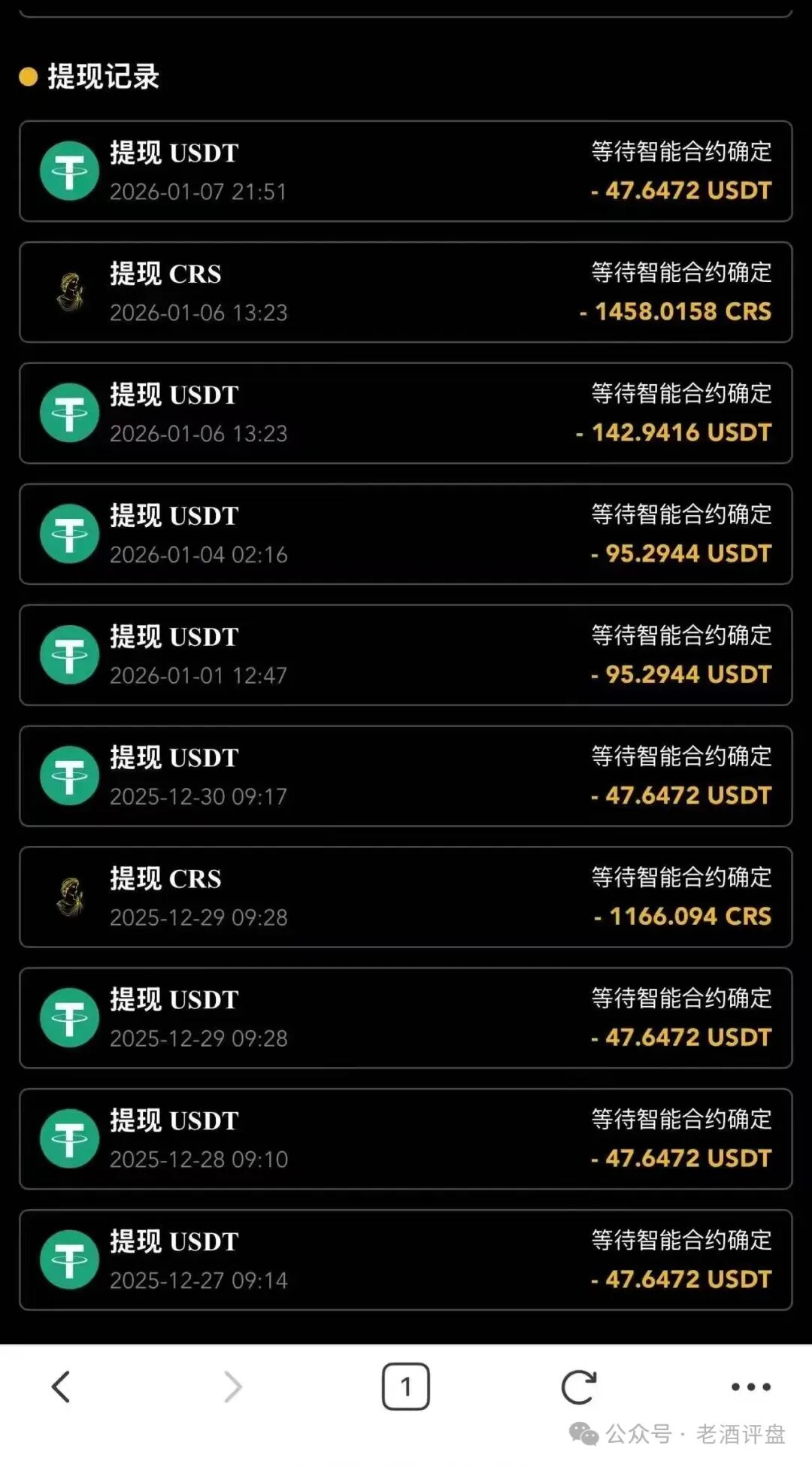
Task: Click the -47.6472 USDT amount on 2025-12-27
Action: [679, 1279]
